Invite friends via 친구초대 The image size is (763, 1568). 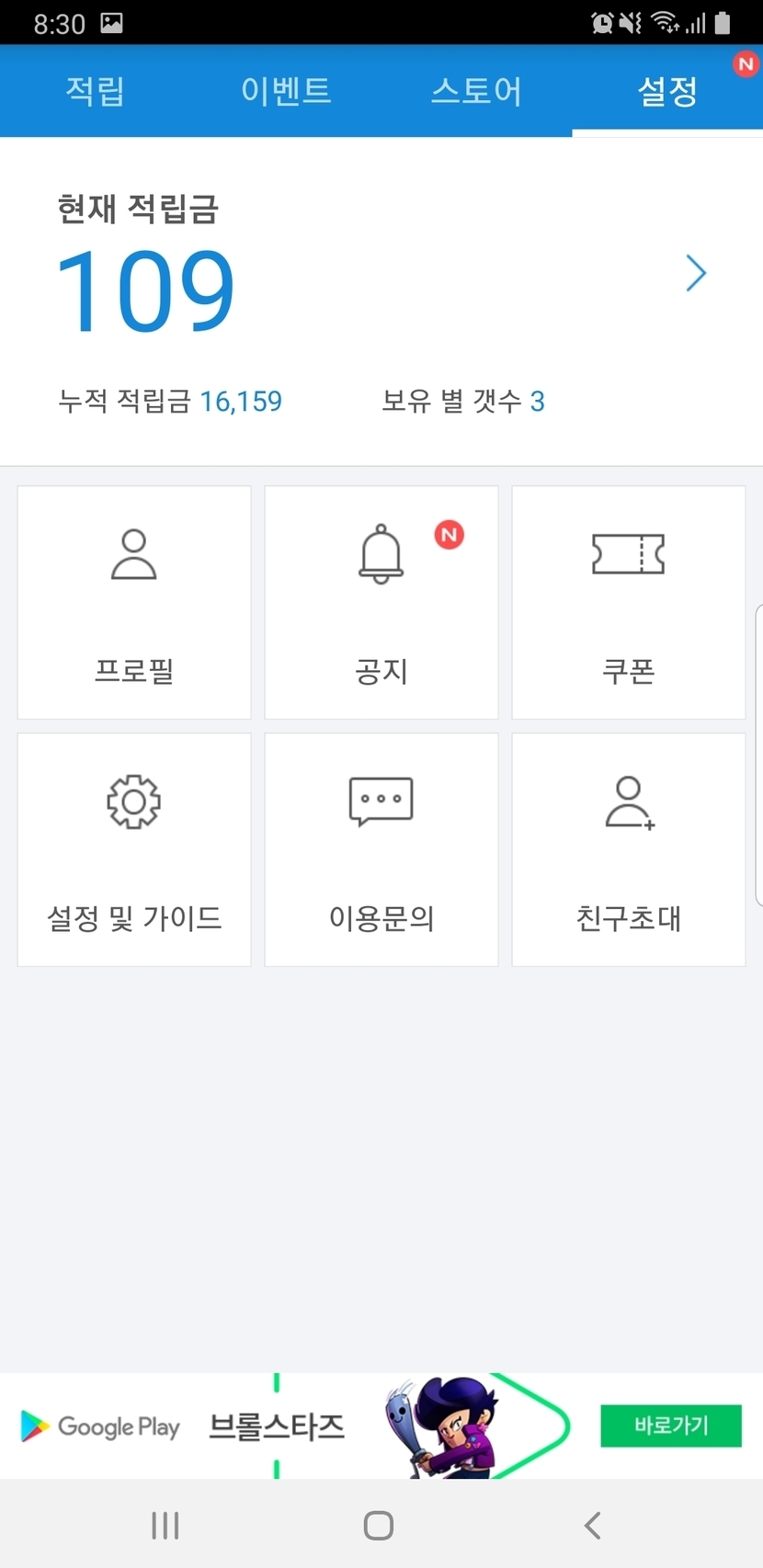(x=629, y=849)
